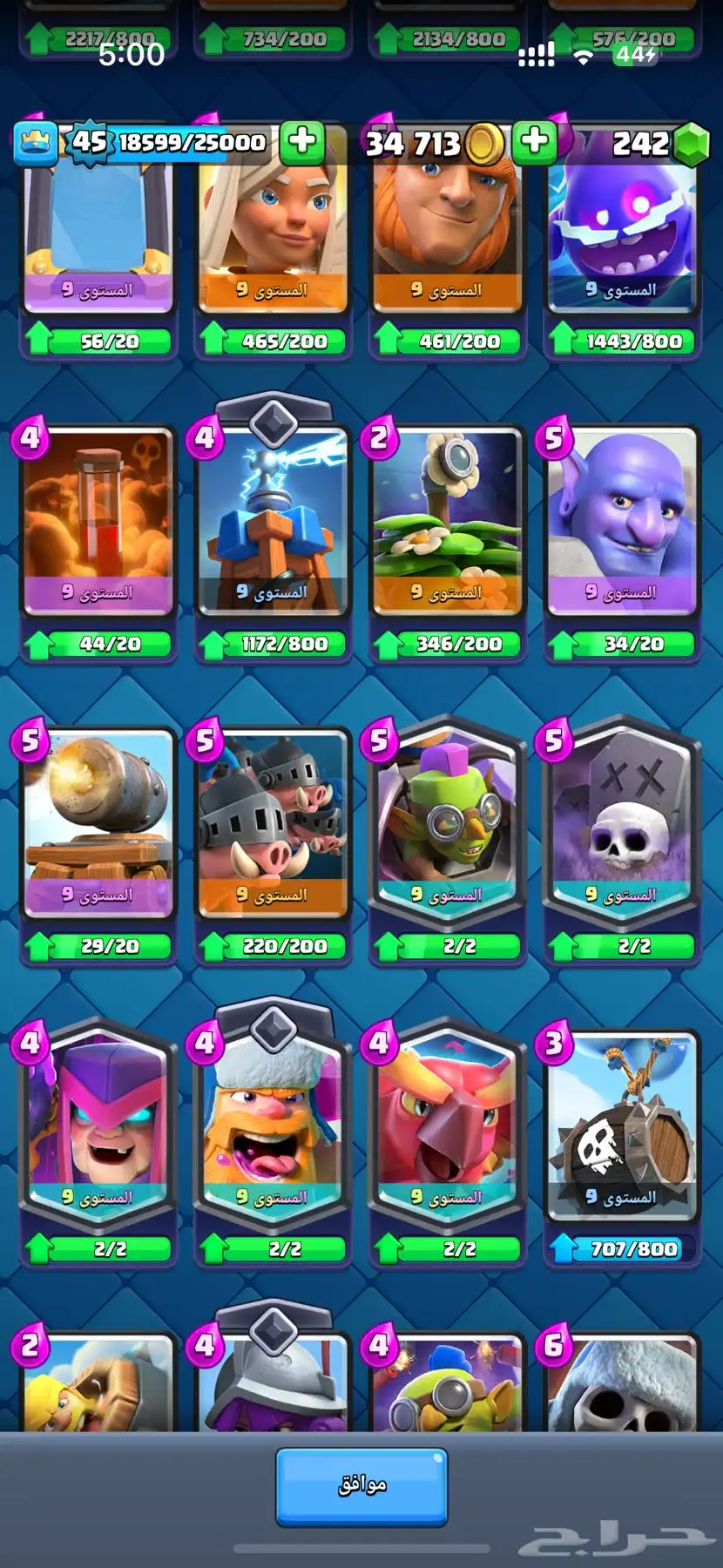Select the Graveyard skull card

click(x=622, y=824)
